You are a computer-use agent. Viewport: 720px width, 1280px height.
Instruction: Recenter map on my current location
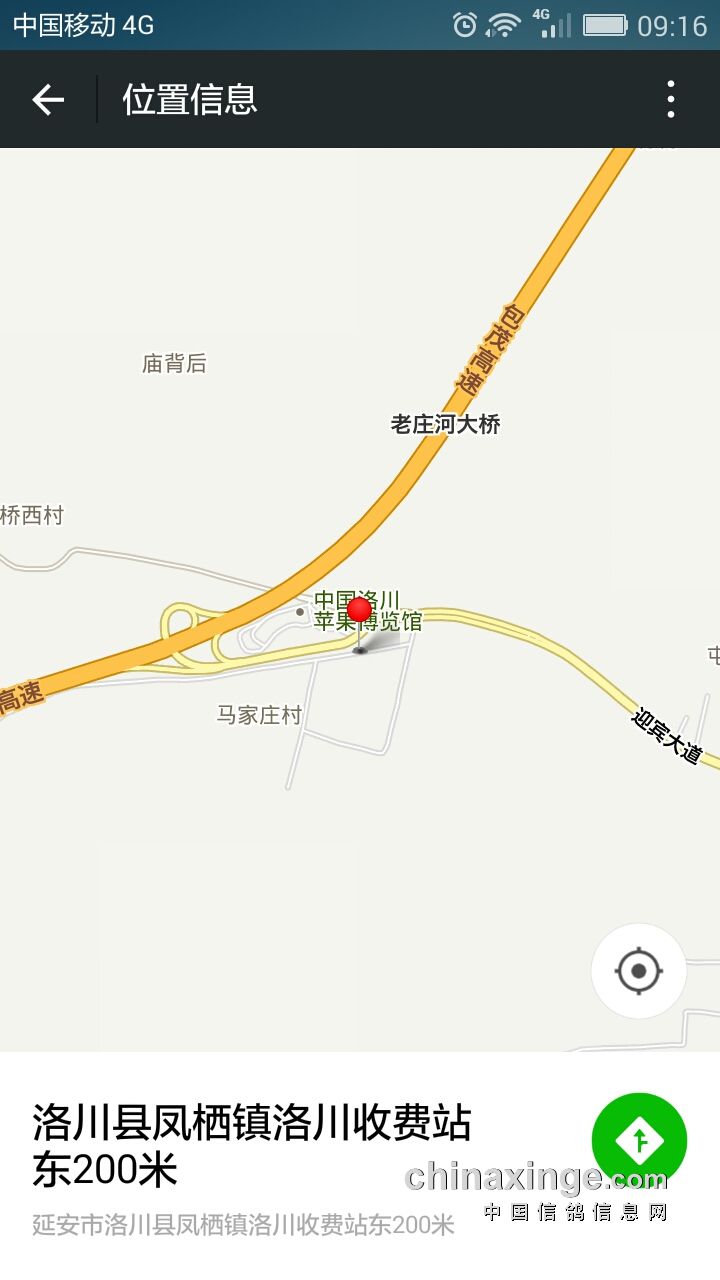[x=639, y=971]
